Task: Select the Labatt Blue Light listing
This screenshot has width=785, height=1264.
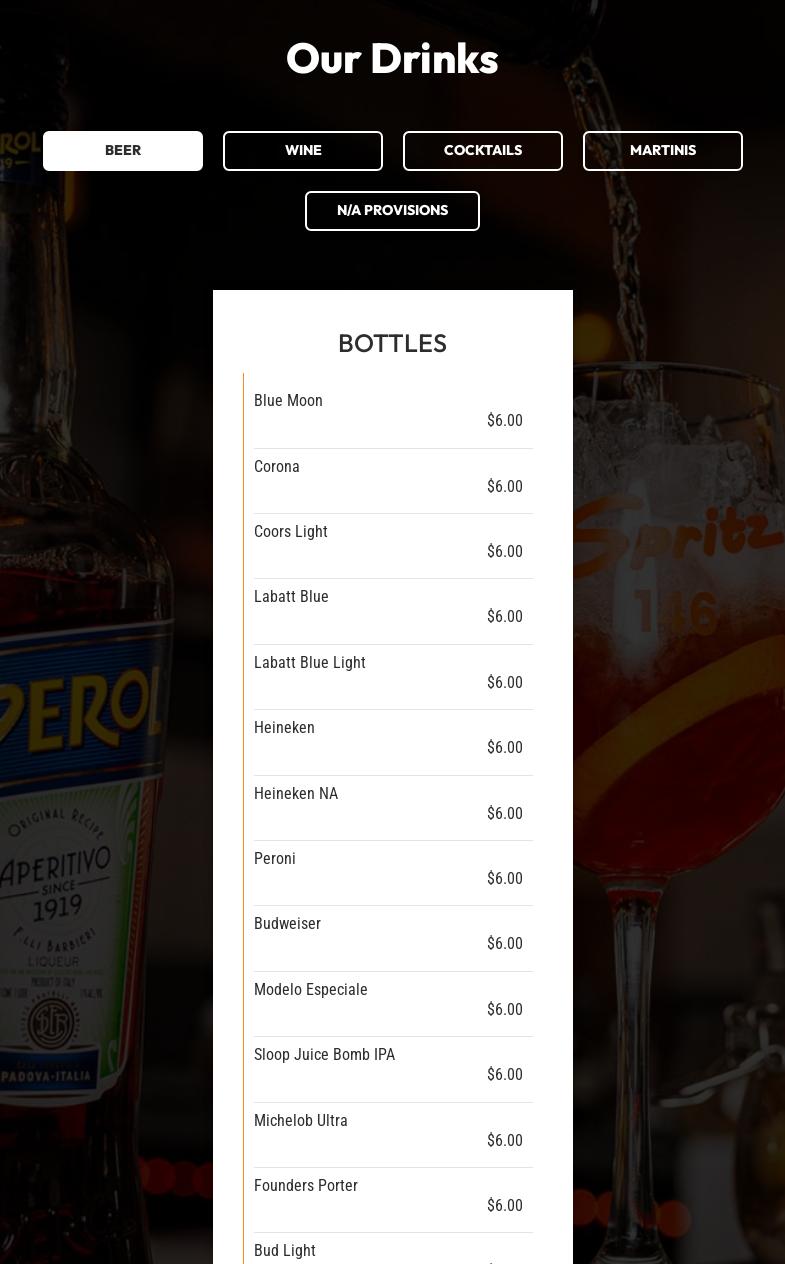Action: 310,662
